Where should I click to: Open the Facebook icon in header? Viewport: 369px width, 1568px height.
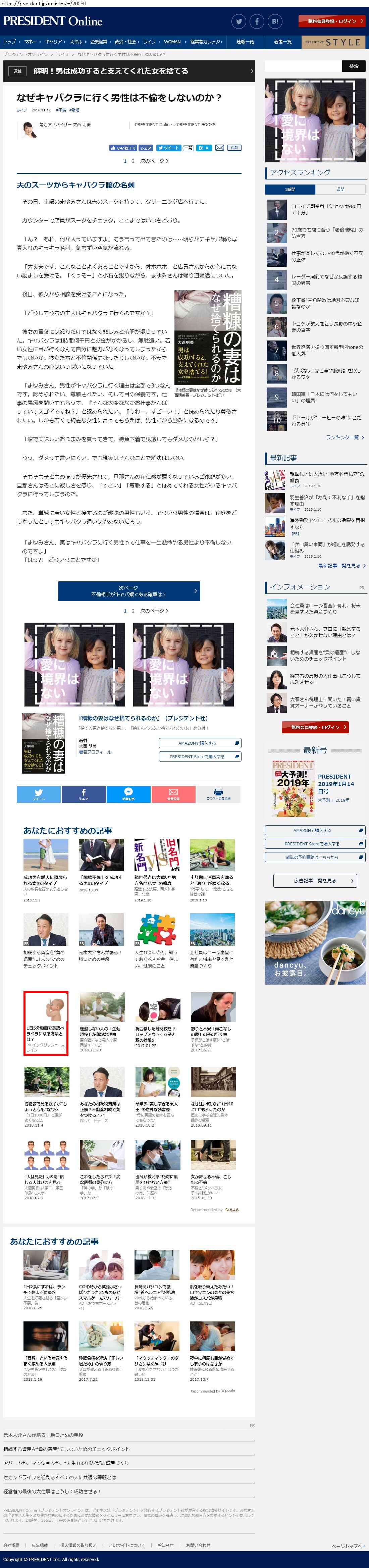point(257,21)
